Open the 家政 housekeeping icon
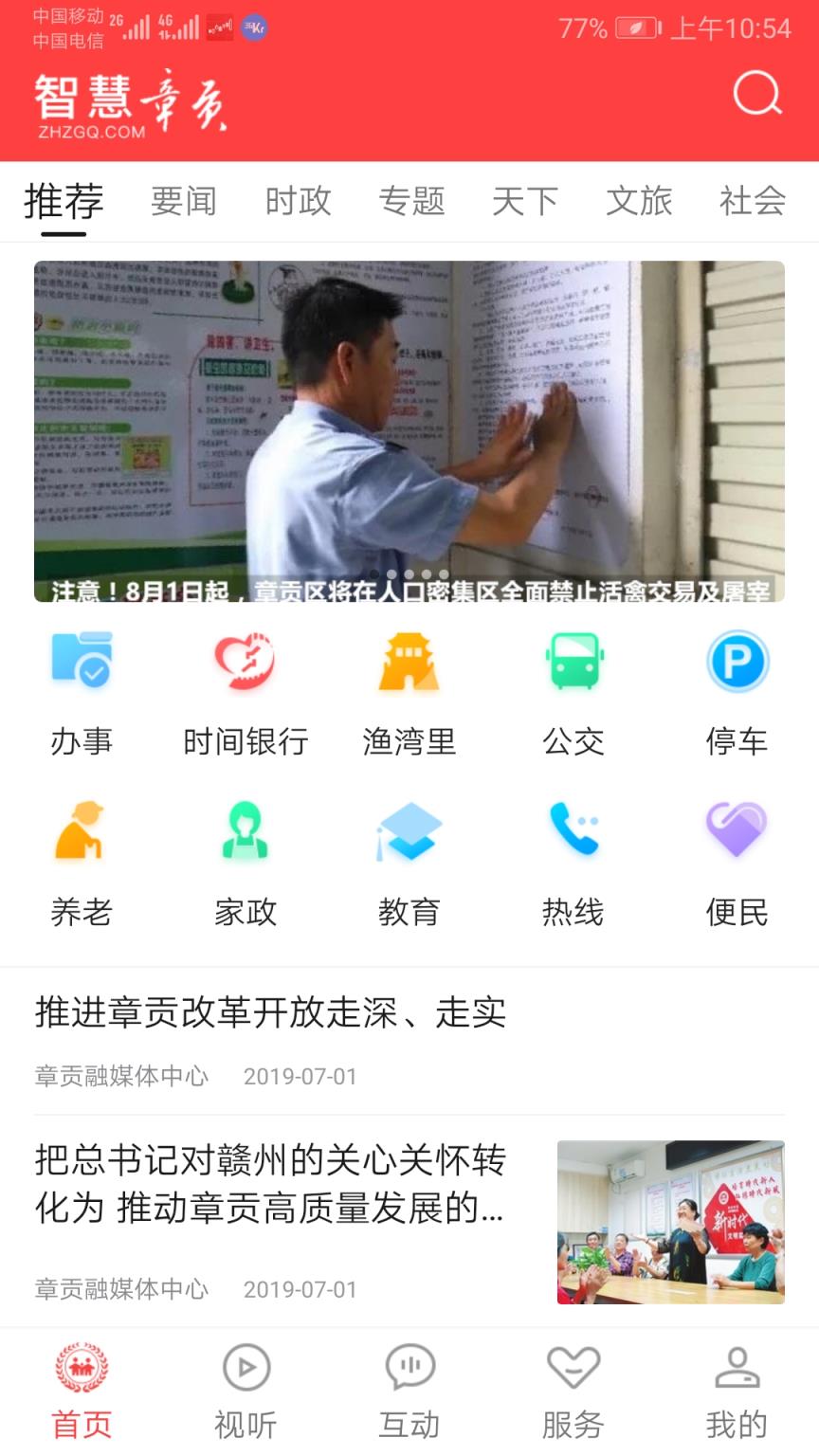 coord(245,832)
